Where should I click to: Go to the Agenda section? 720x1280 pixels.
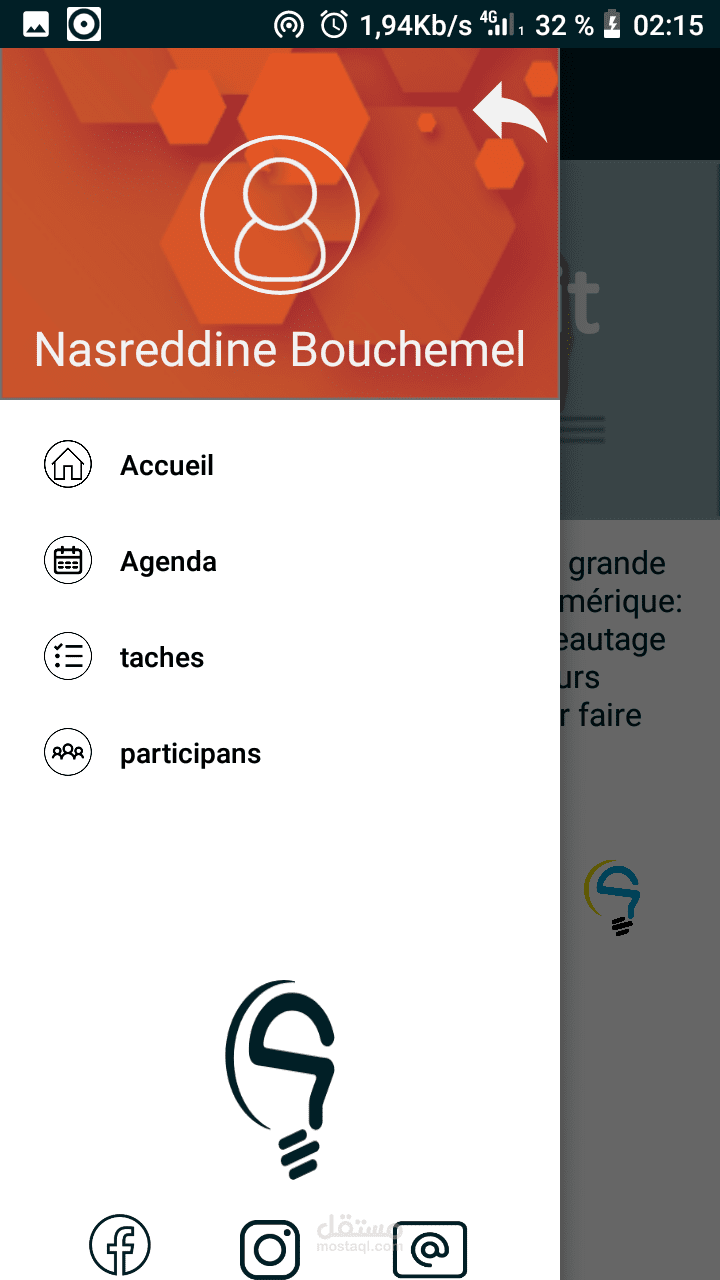[280, 561]
